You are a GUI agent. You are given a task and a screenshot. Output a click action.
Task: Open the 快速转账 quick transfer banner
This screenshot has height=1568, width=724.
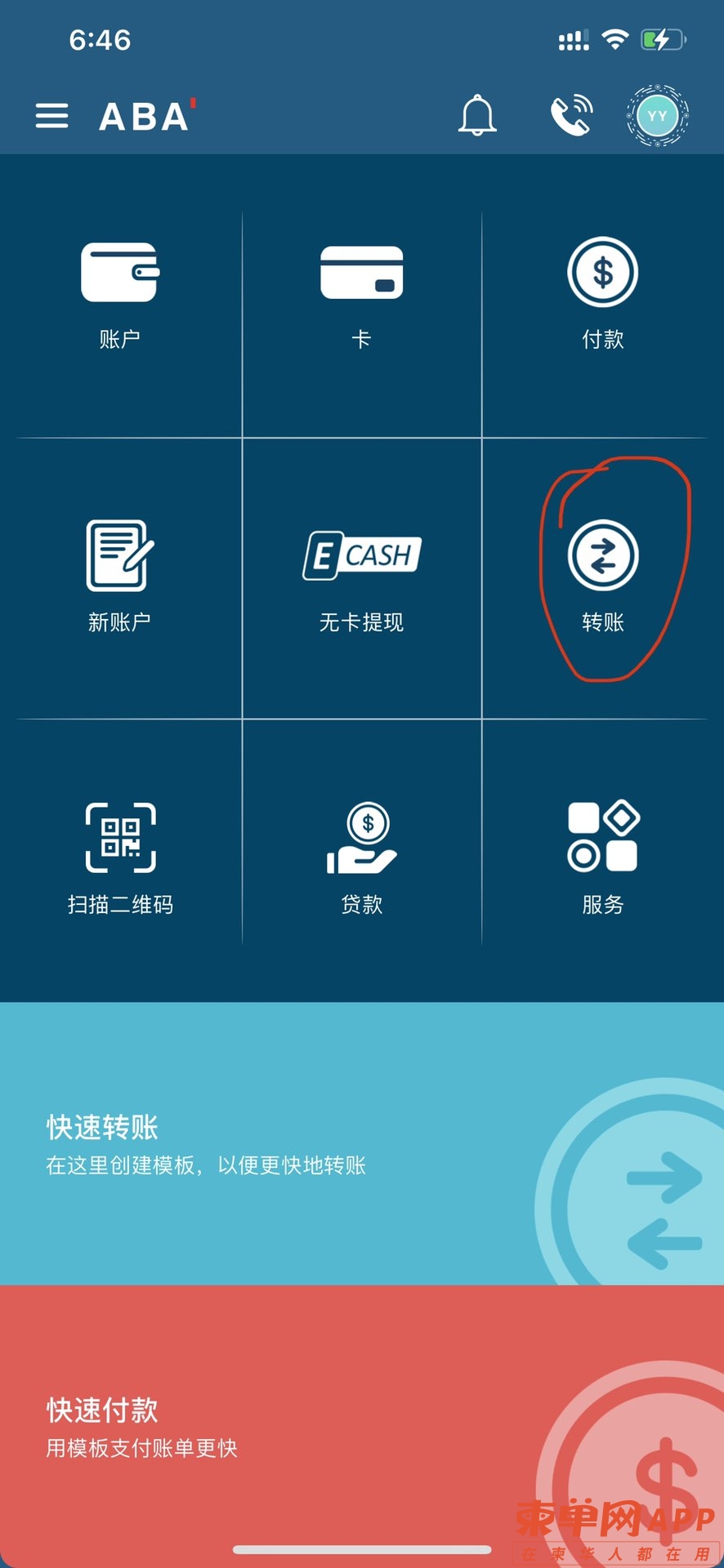pyautogui.click(x=361, y=1143)
